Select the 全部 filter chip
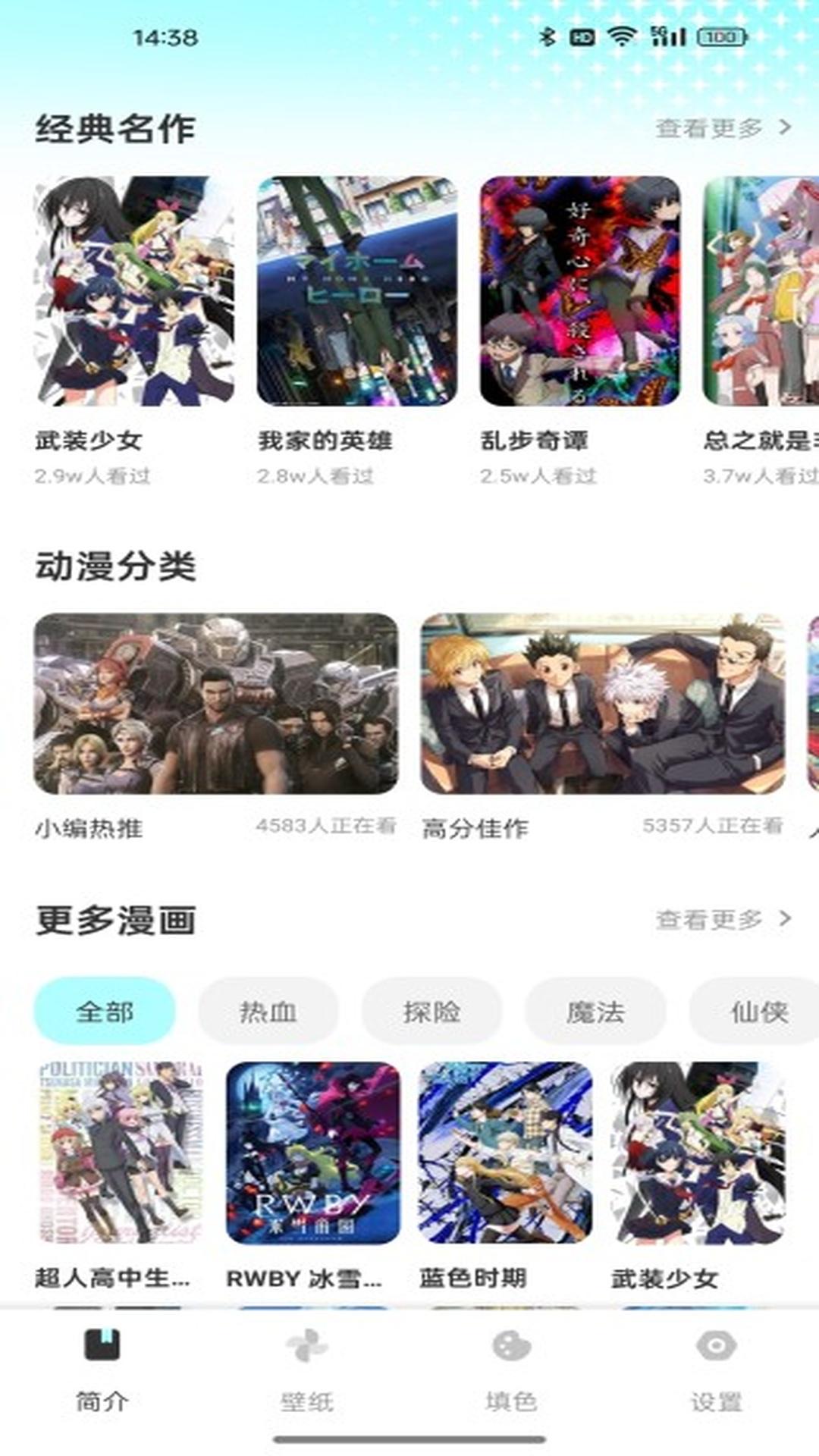 105,1012
